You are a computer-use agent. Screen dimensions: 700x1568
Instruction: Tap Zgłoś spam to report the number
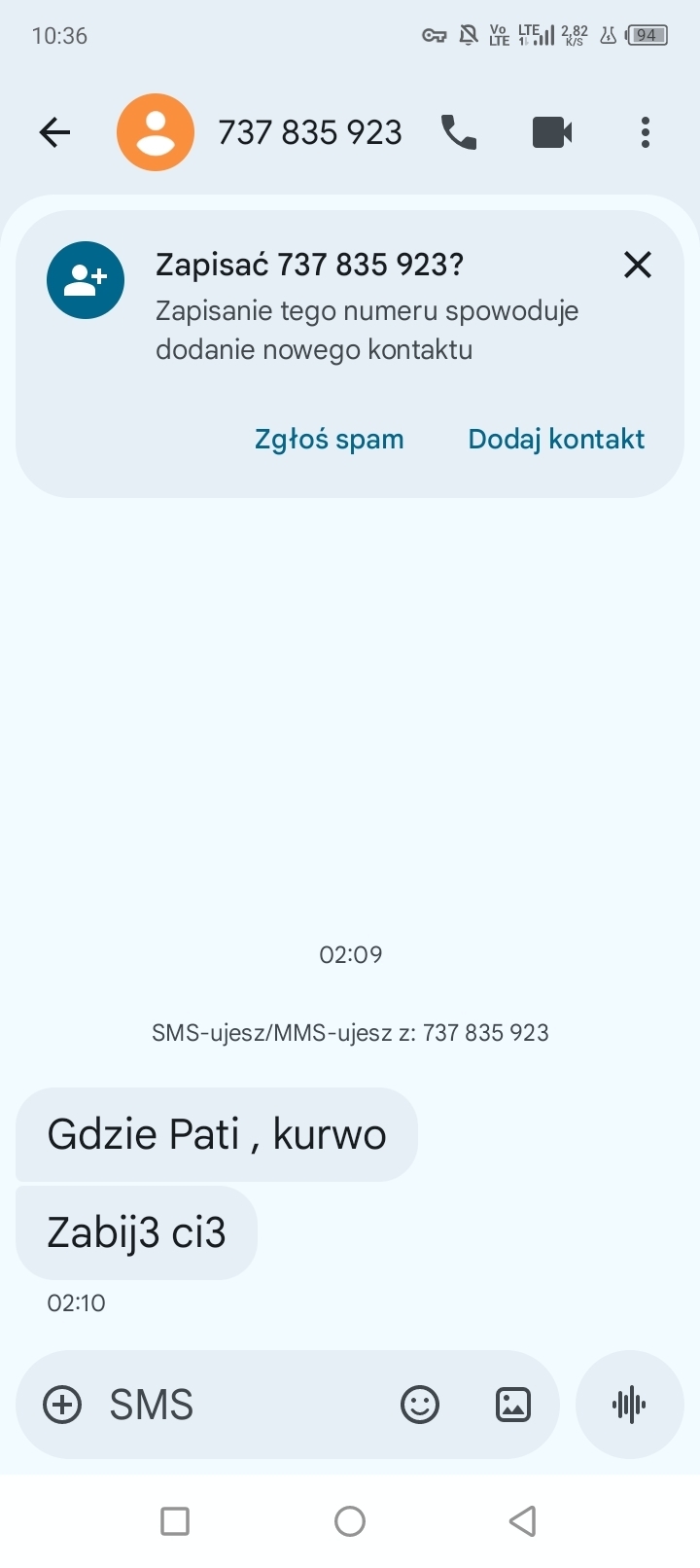329,439
